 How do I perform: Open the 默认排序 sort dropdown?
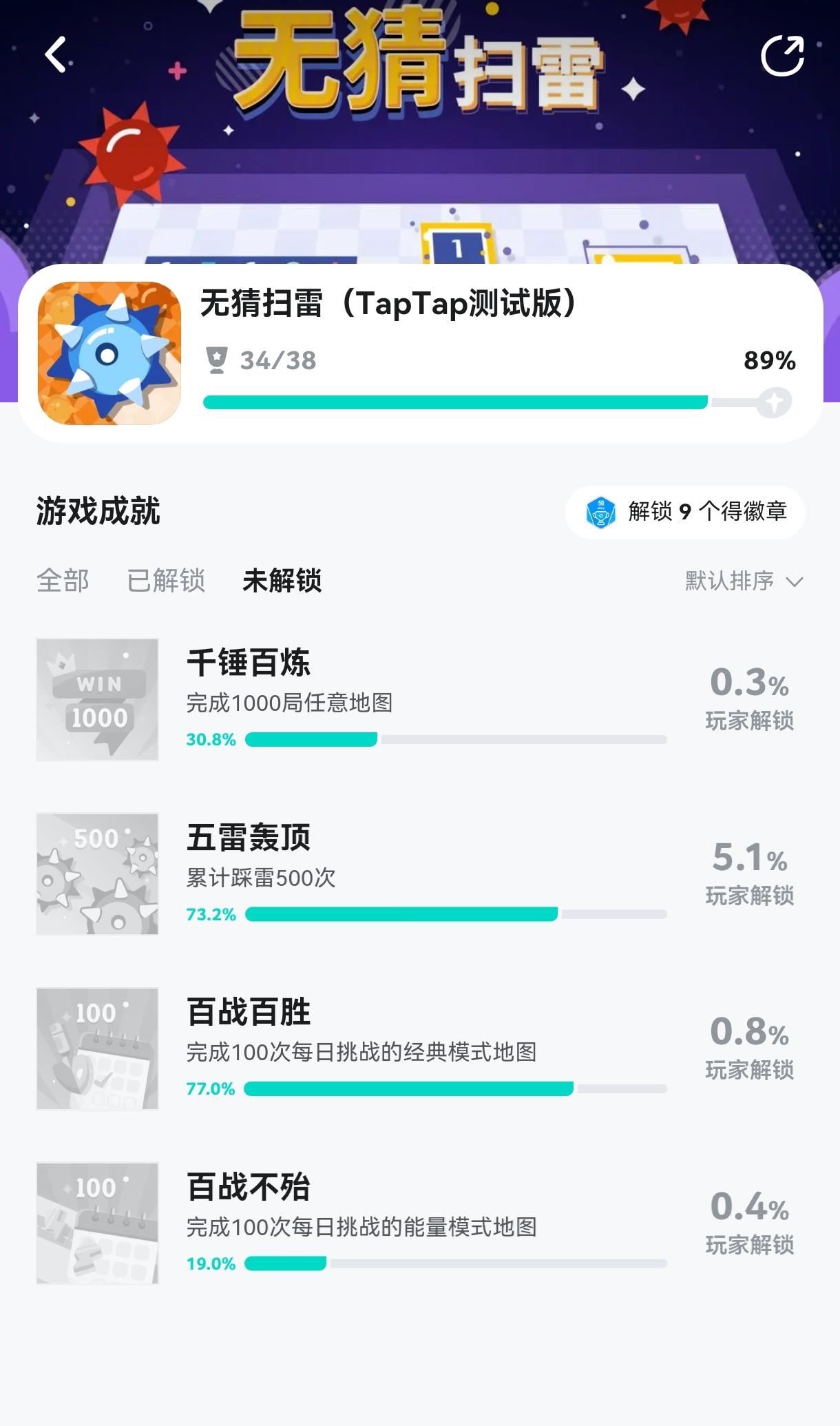tap(729, 581)
